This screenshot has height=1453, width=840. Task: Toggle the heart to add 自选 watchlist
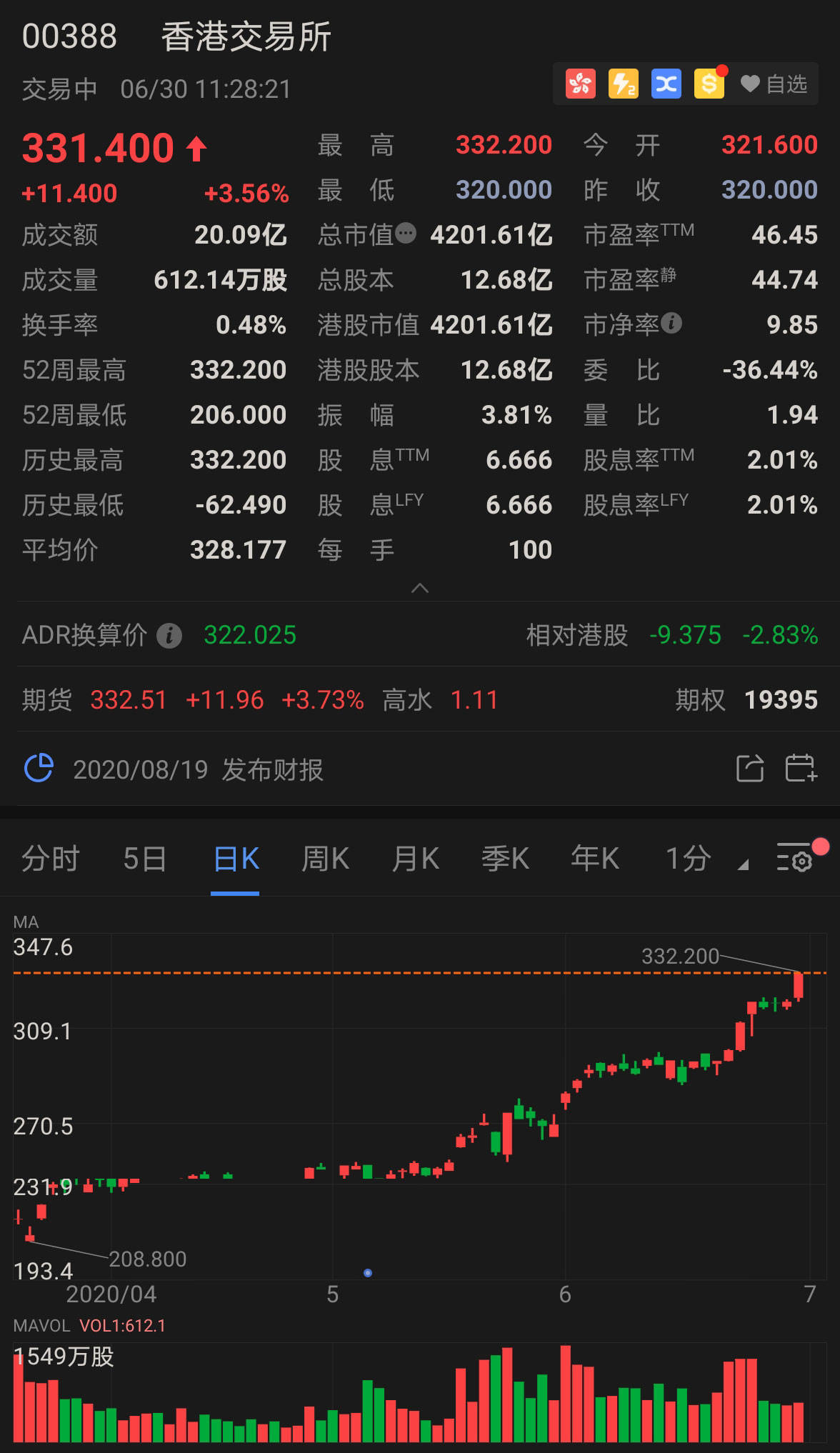[749, 84]
